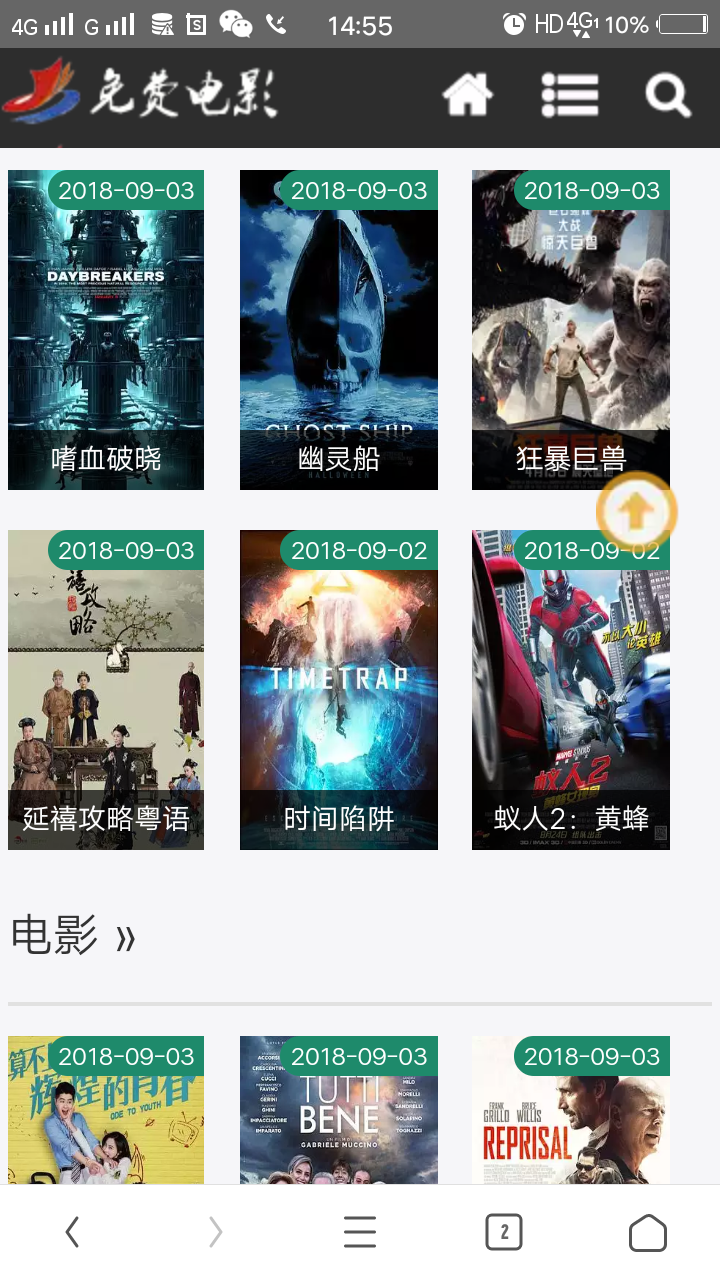The width and height of the screenshot is (720, 1280).
Task: Select the 蚁人2：黄蜂 poster
Action: pyautogui.click(x=570, y=690)
